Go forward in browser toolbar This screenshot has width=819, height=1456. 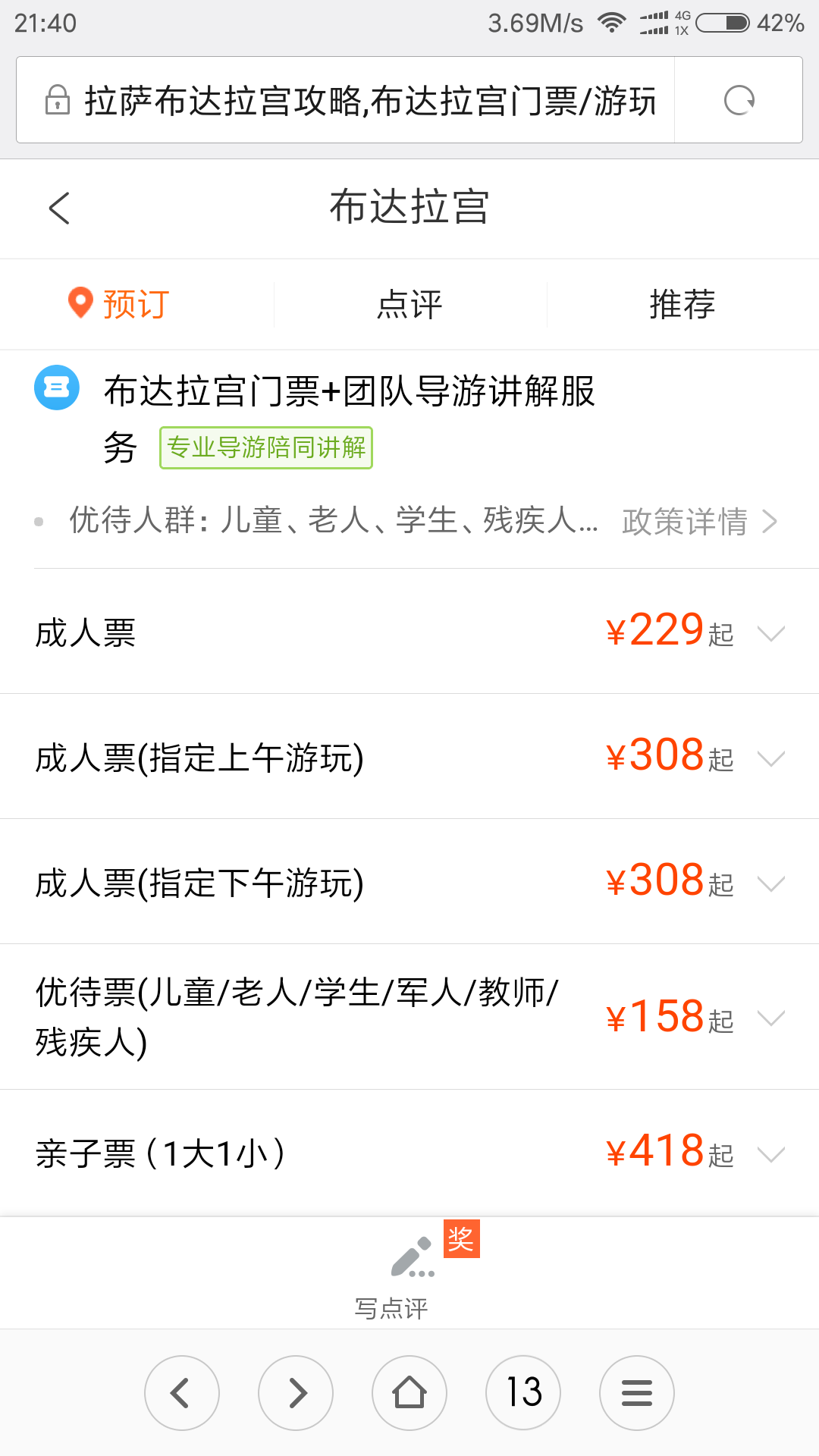(x=296, y=1392)
